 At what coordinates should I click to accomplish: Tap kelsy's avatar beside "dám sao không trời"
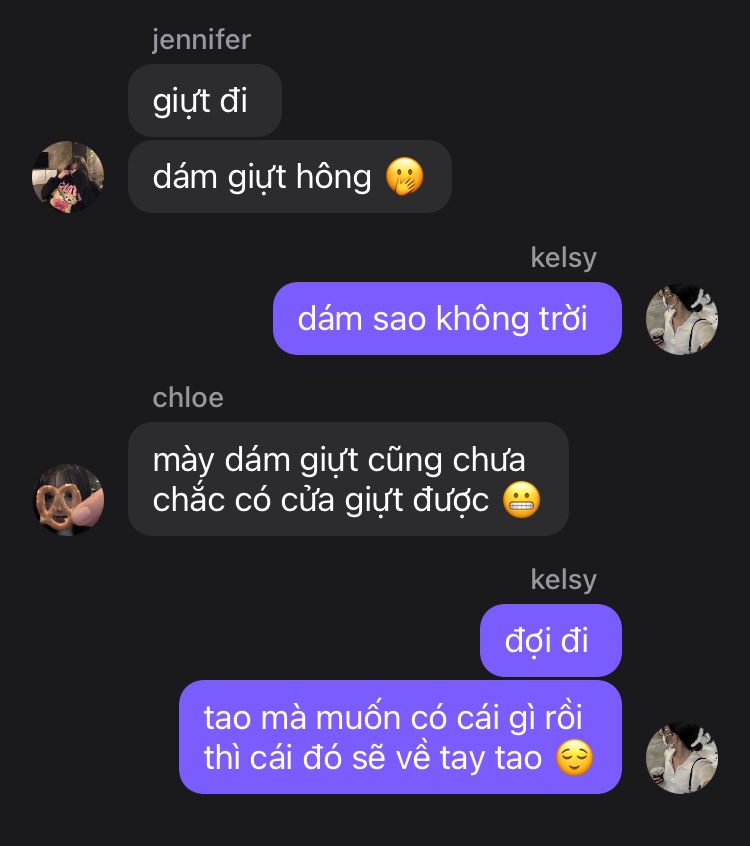pos(682,319)
